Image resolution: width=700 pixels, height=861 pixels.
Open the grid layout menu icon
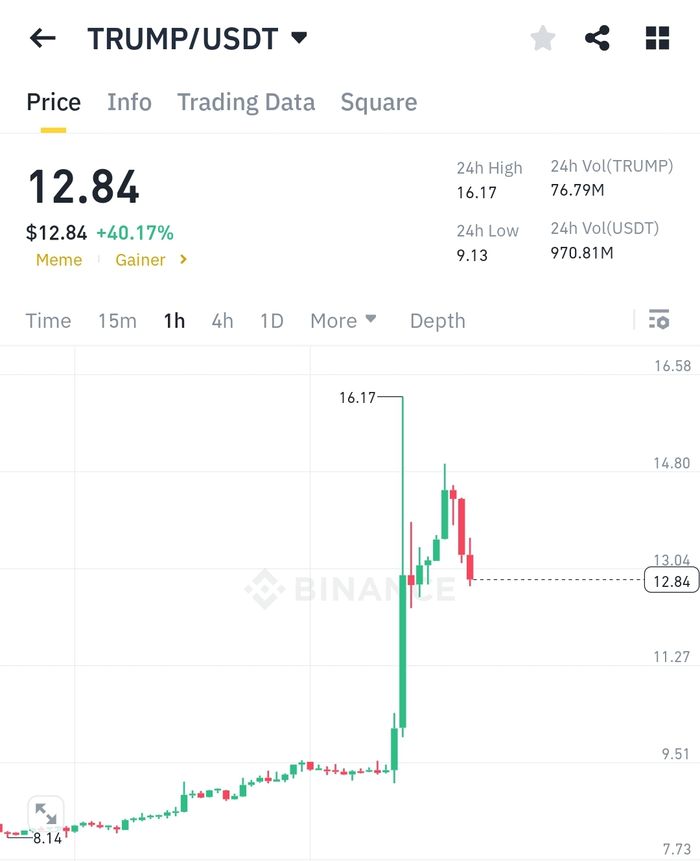[x=657, y=39]
